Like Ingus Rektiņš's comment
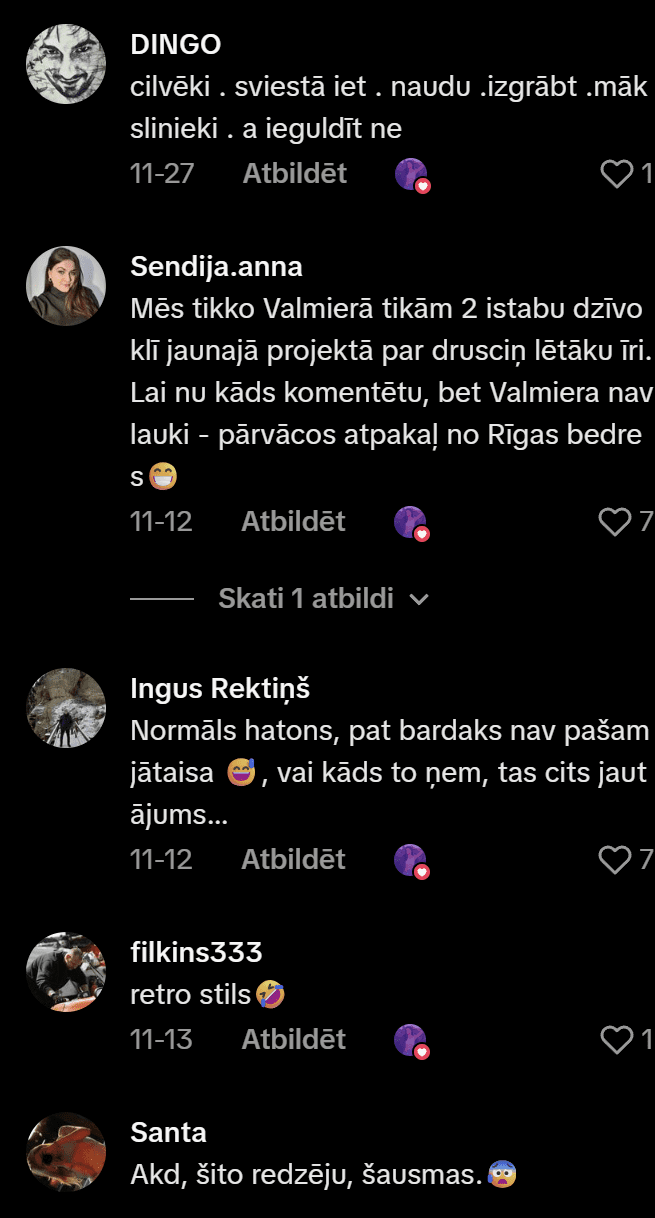 coord(614,860)
